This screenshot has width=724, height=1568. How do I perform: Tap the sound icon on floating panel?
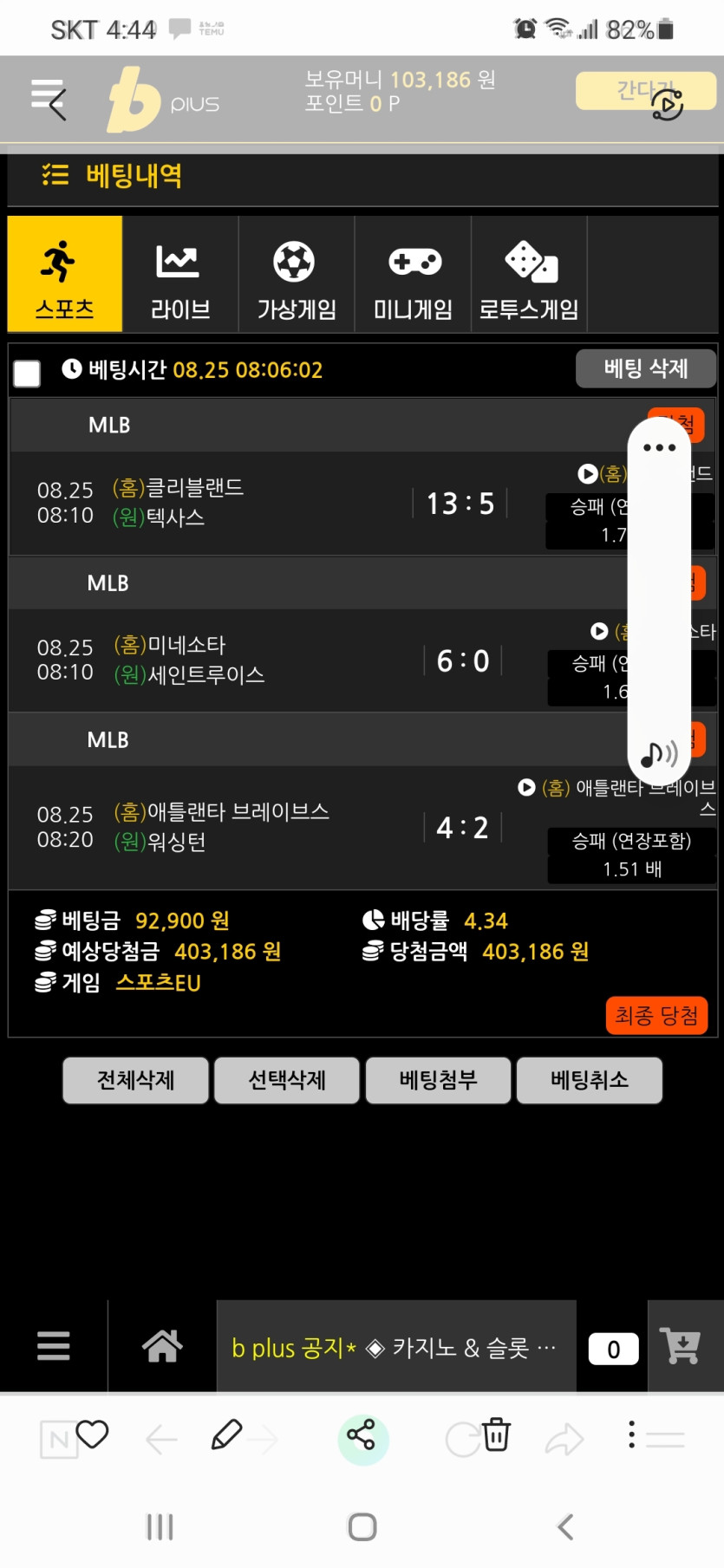[659, 755]
